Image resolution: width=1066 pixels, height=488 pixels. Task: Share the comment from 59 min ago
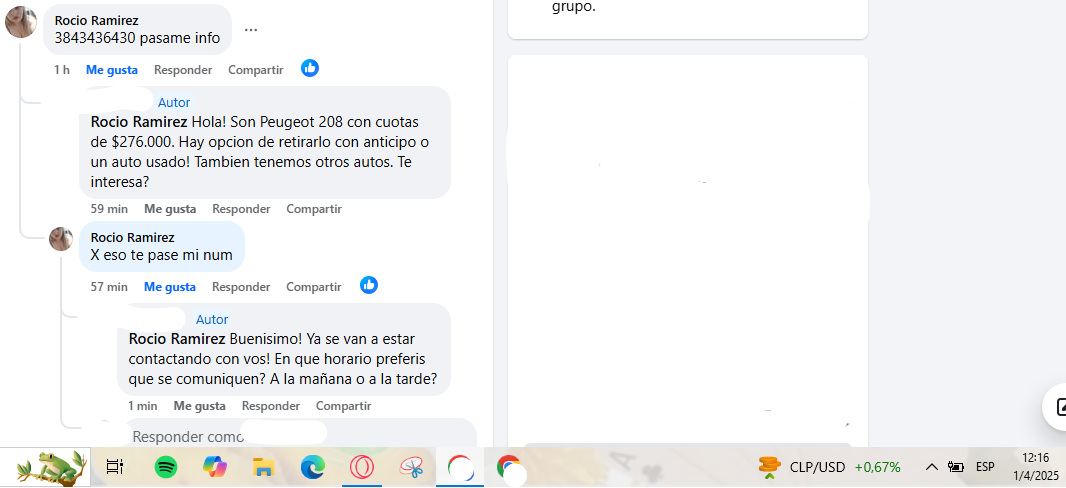tap(314, 209)
